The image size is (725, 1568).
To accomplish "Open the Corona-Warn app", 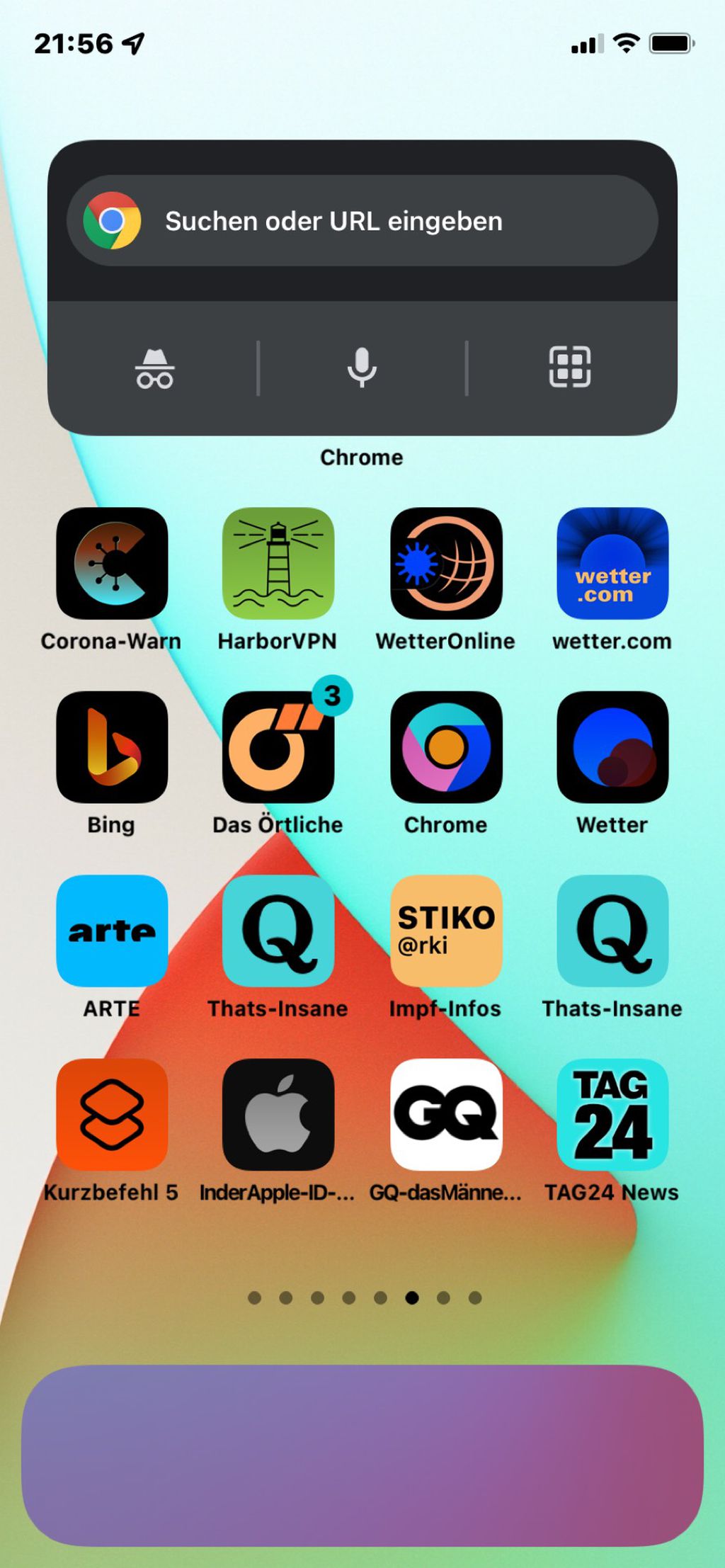I will tap(112, 564).
